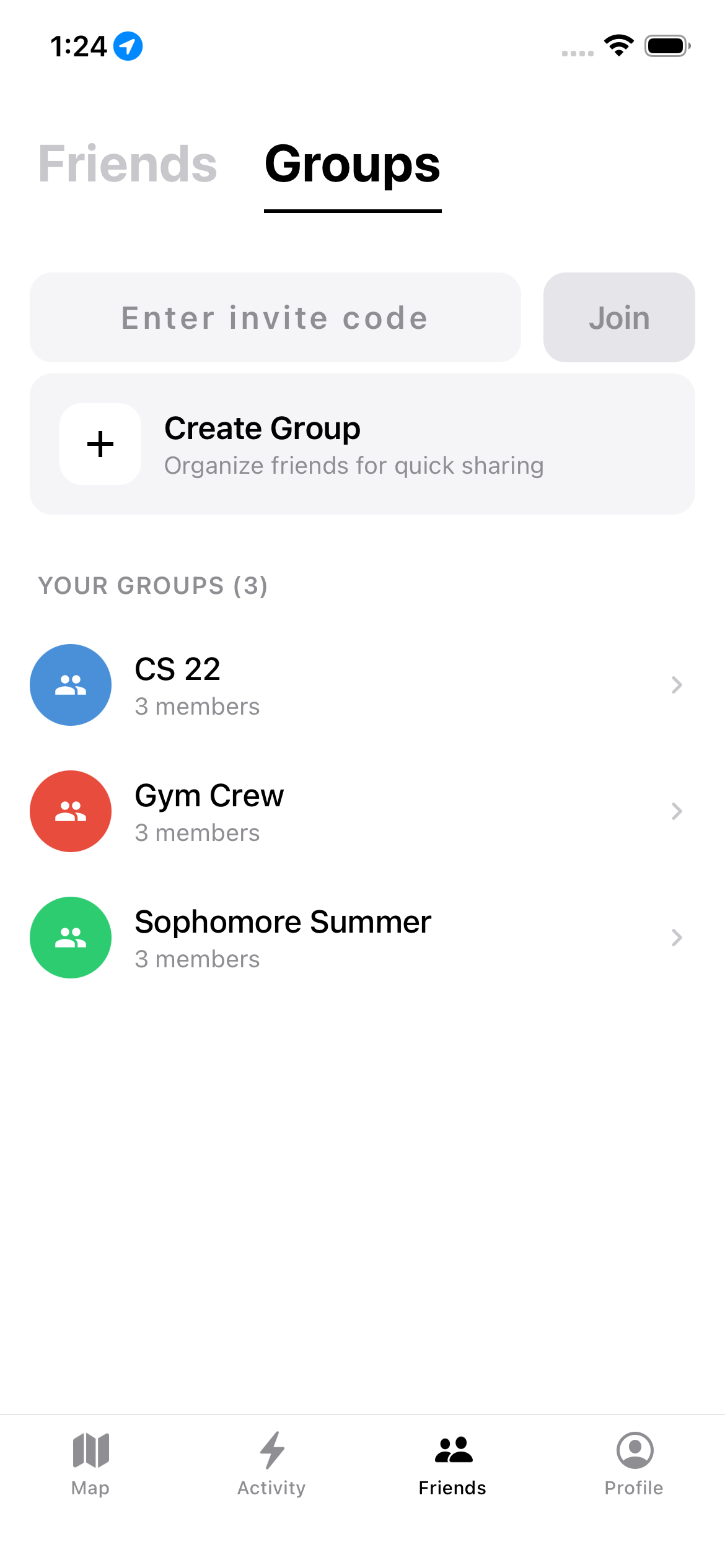This screenshot has height=1568, width=725.
Task: Switch to the Friends tab
Action: coord(127,164)
